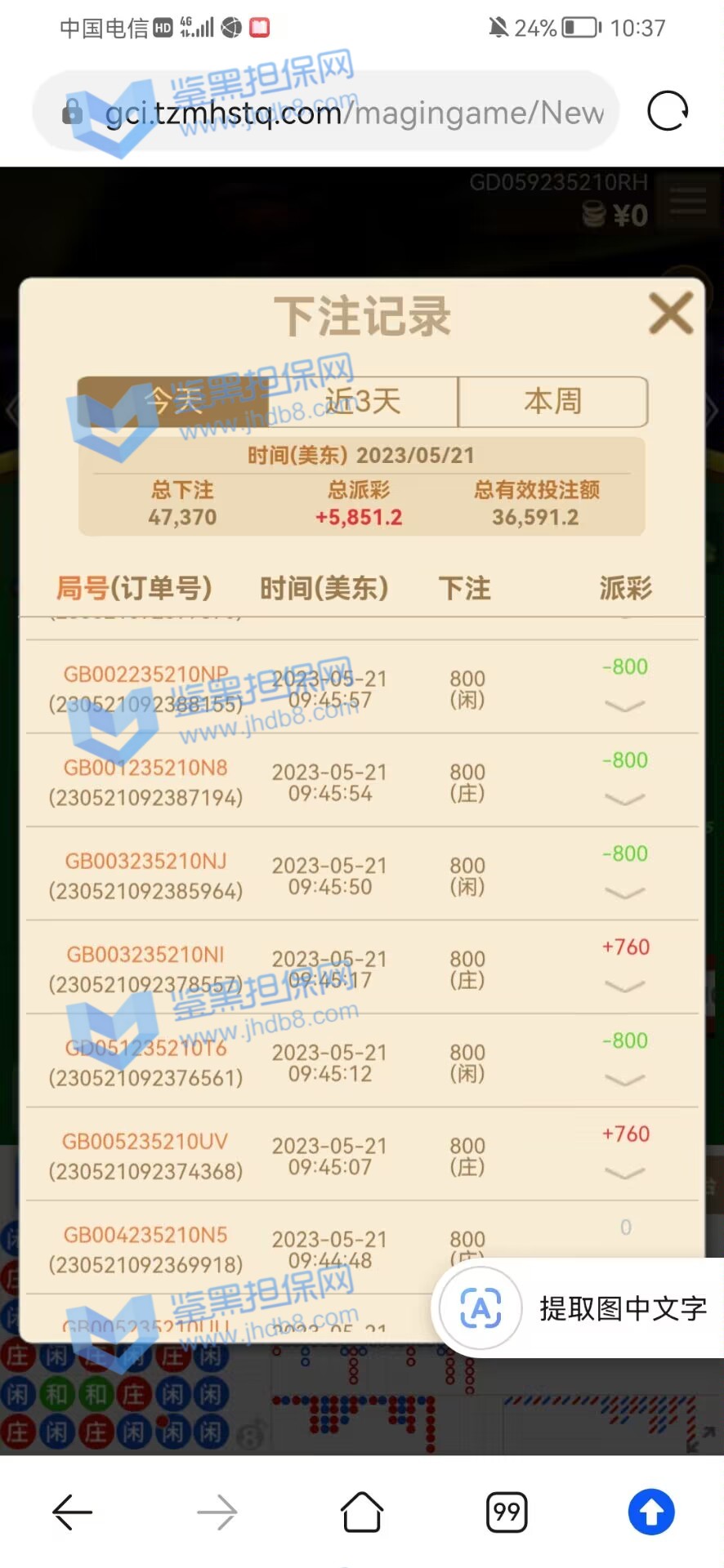Reload the page in the browser
Viewport: 724px width, 1568px height.
668,111
